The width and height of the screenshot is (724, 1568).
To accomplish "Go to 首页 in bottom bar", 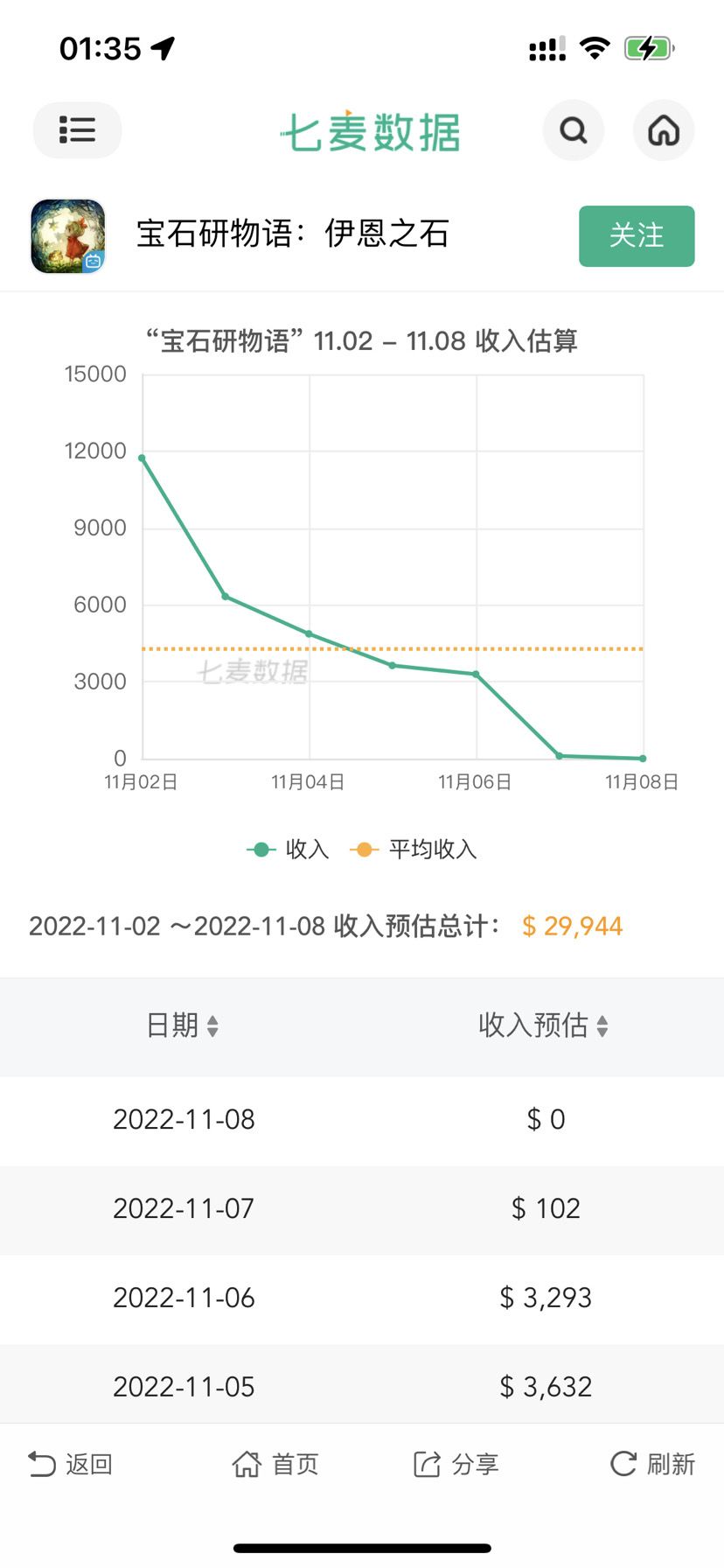I will tap(275, 1464).
